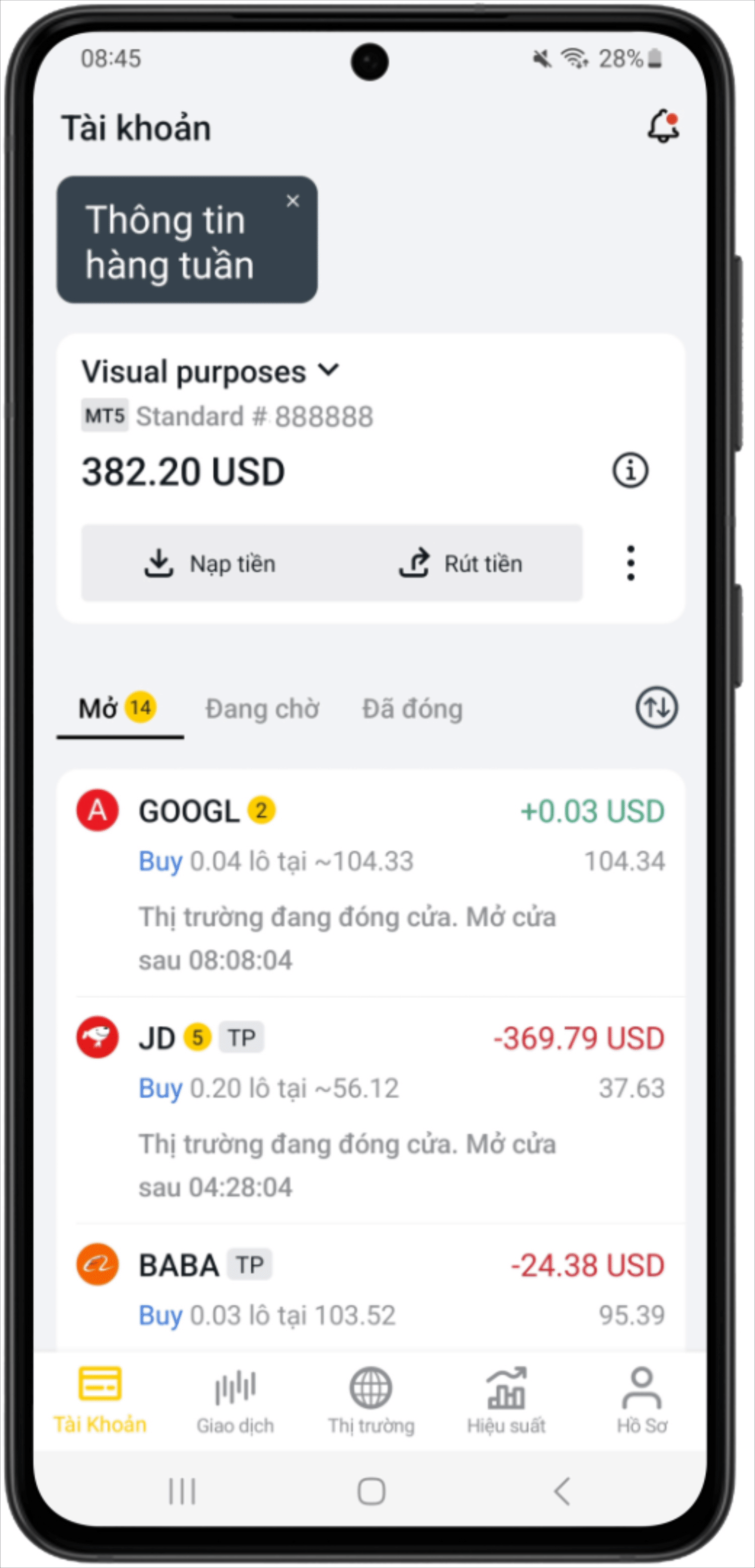755x1568 pixels.
Task: Open the BABA position
Action: [x=371, y=1289]
